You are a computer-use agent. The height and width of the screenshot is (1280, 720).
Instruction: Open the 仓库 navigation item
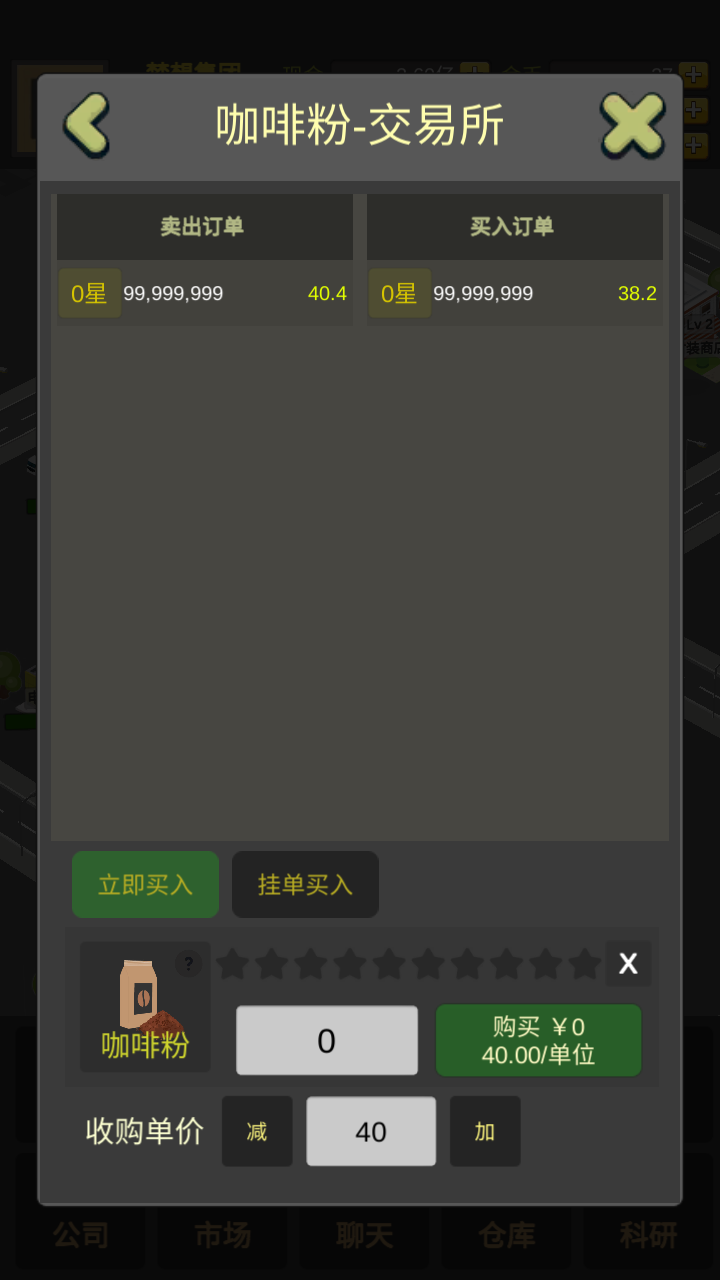click(506, 1236)
